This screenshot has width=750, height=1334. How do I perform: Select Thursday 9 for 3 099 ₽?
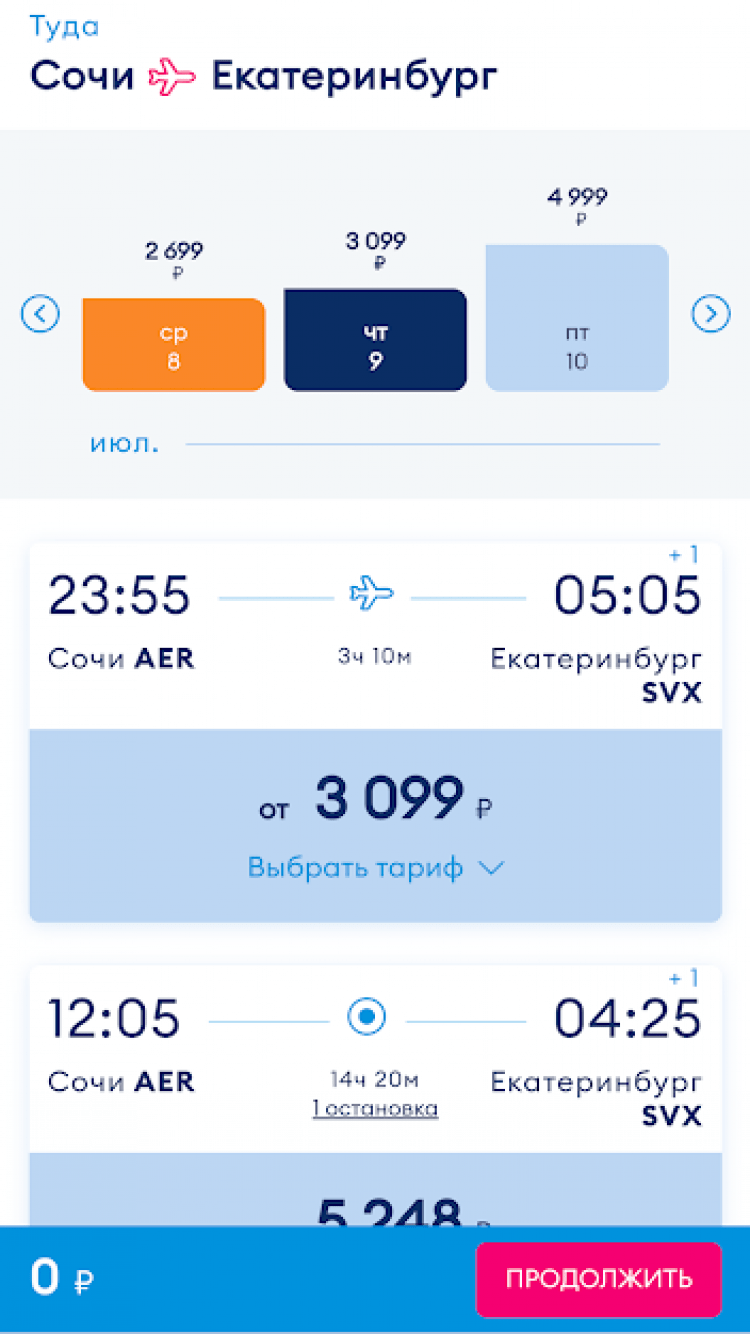[375, 340]
